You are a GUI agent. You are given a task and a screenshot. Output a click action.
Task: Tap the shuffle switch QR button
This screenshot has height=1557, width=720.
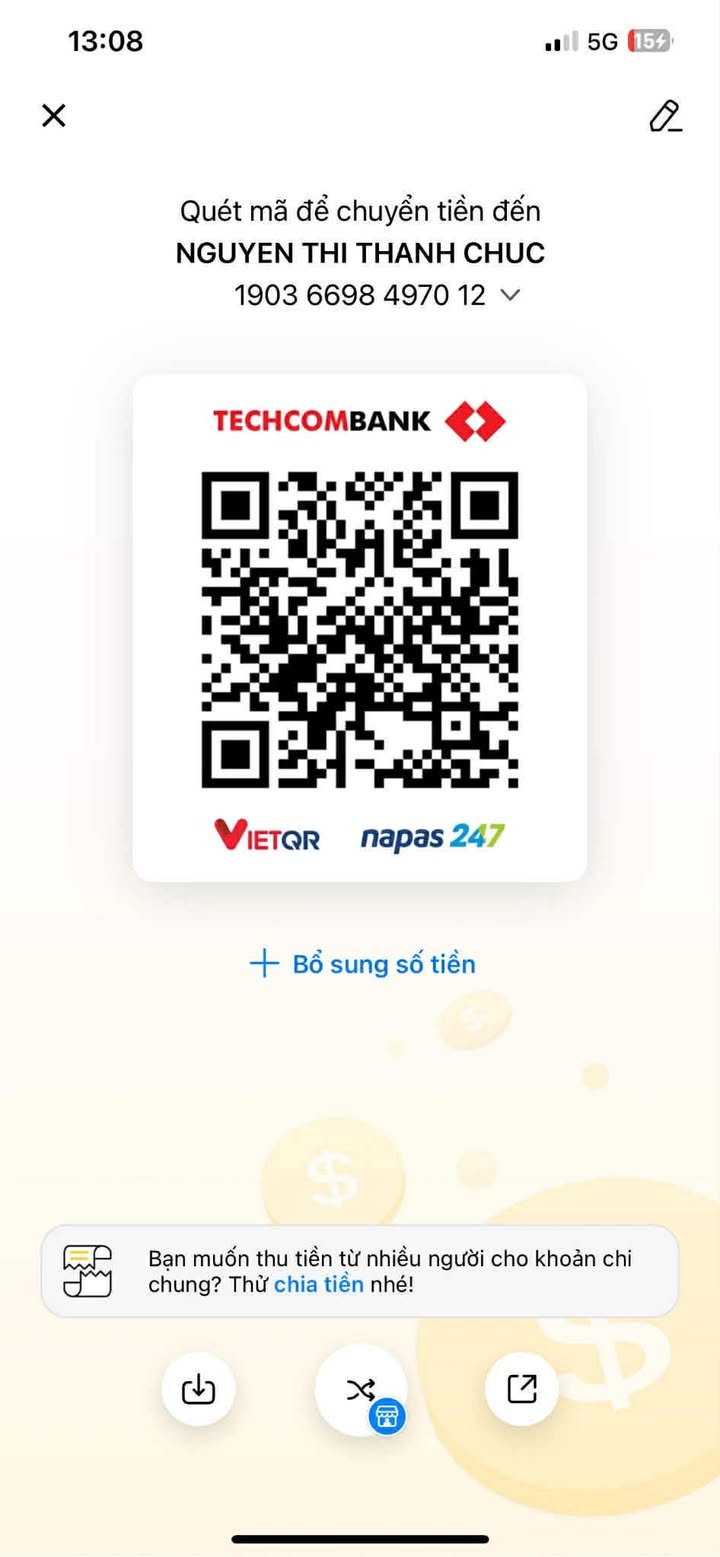pyautogui.click(x=361, y=1389)
